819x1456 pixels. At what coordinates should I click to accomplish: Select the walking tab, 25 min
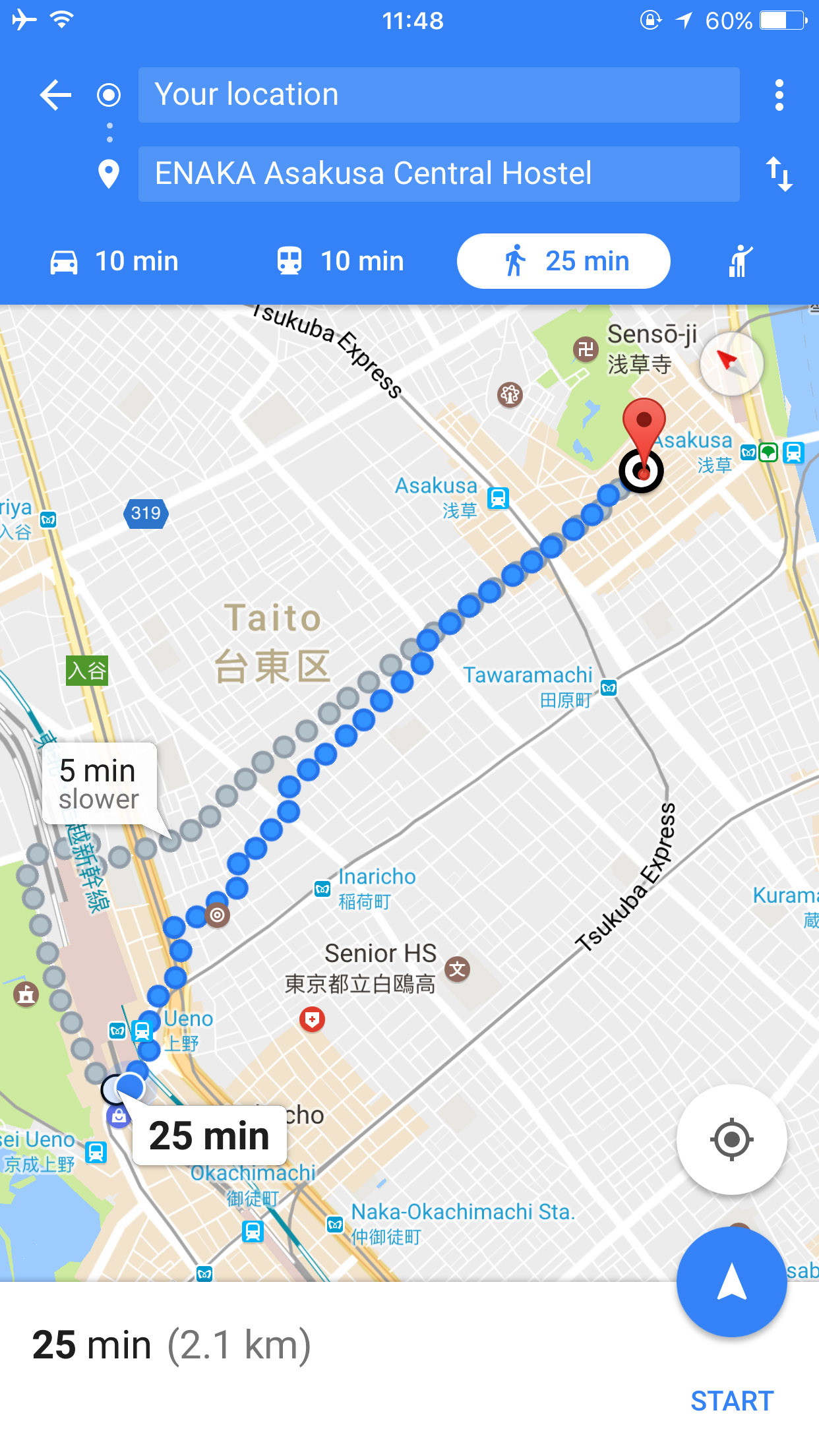[x=564, y=261]
